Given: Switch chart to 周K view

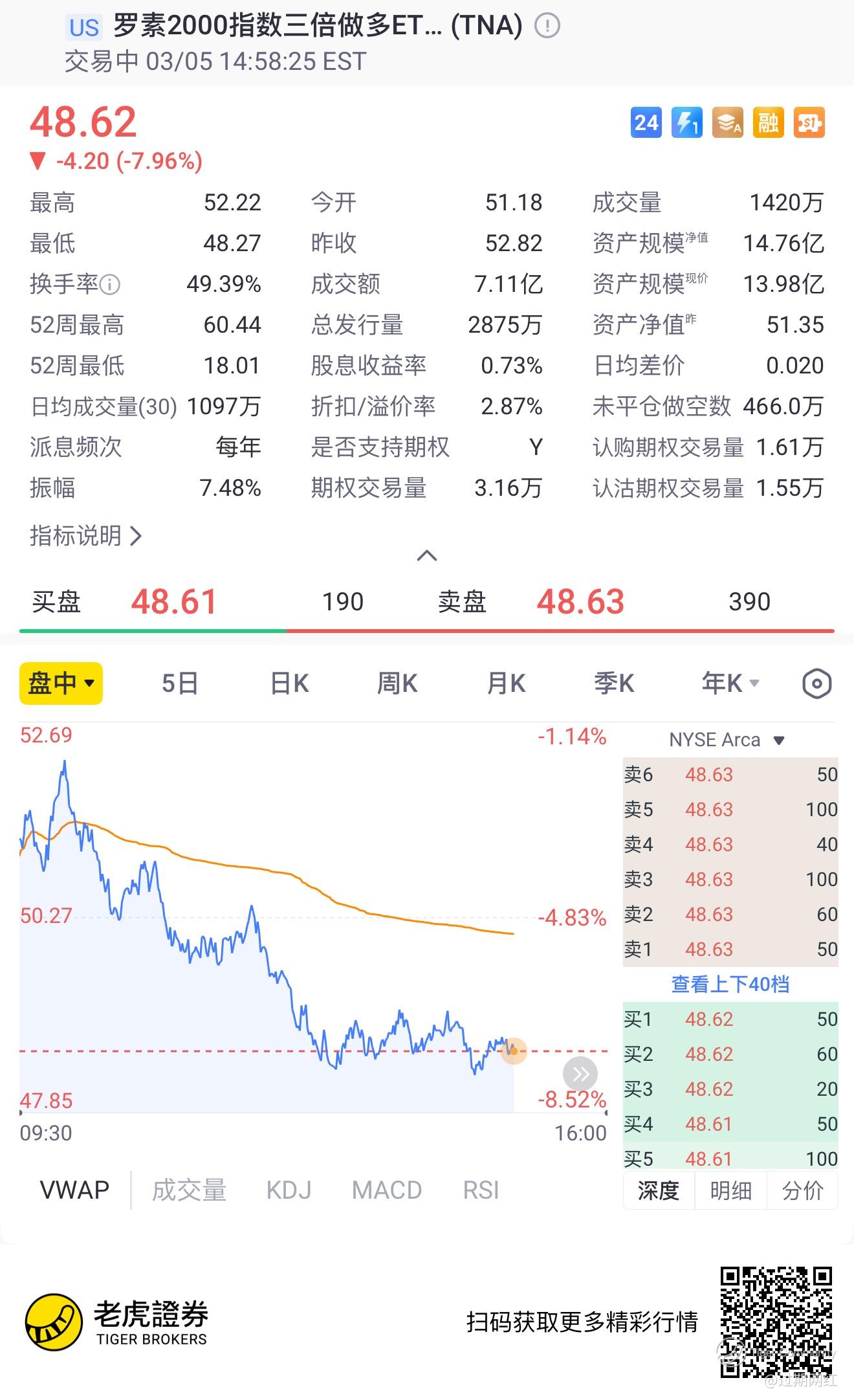Looking at the screenshot, I should point(397,683).
